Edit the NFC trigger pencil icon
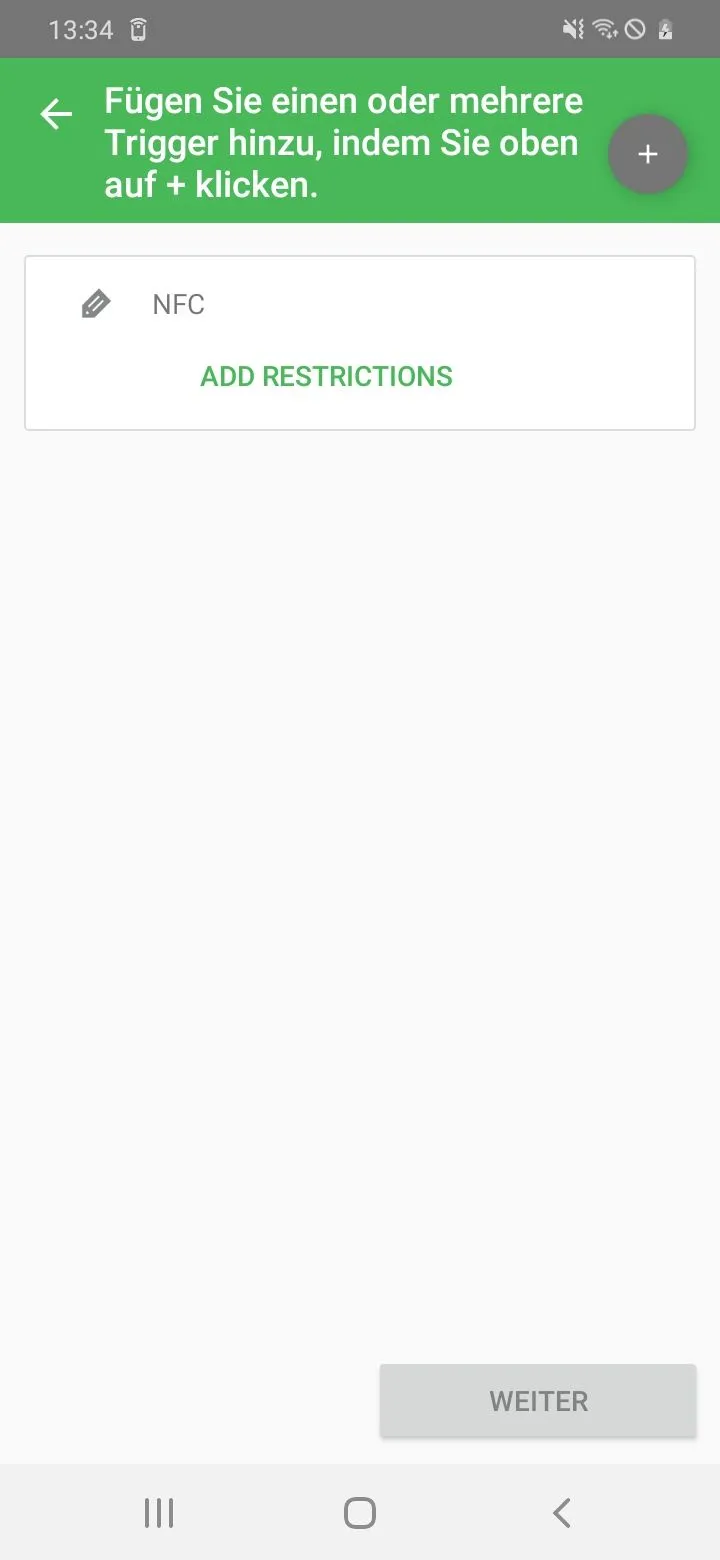Image resolution: width=720 pixels, height=1560 pixels. 95,304
